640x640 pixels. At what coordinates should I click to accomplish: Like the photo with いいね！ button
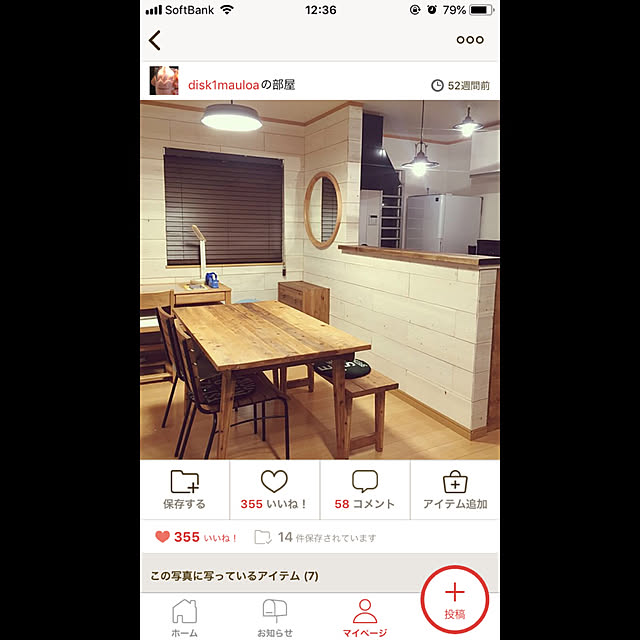pyautogui.click(x=274, y=490)
